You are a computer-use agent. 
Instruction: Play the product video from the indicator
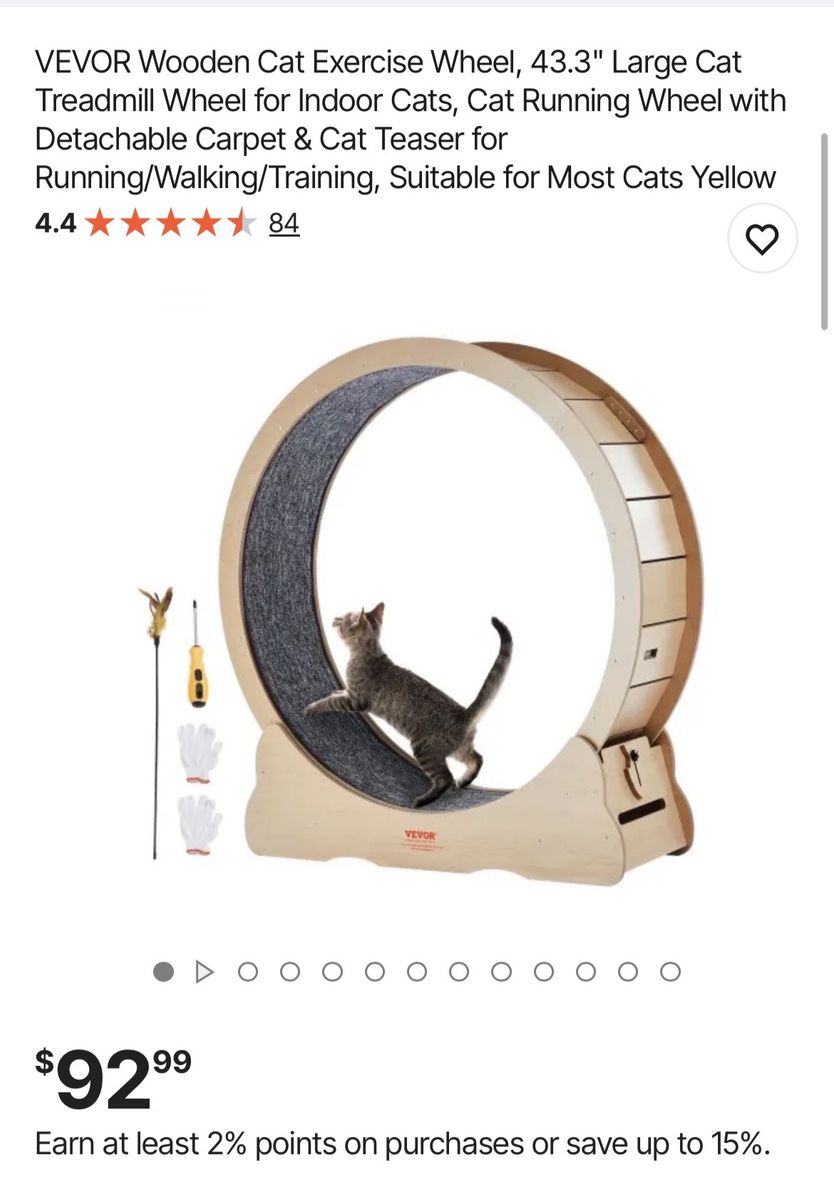click(205, 971)
